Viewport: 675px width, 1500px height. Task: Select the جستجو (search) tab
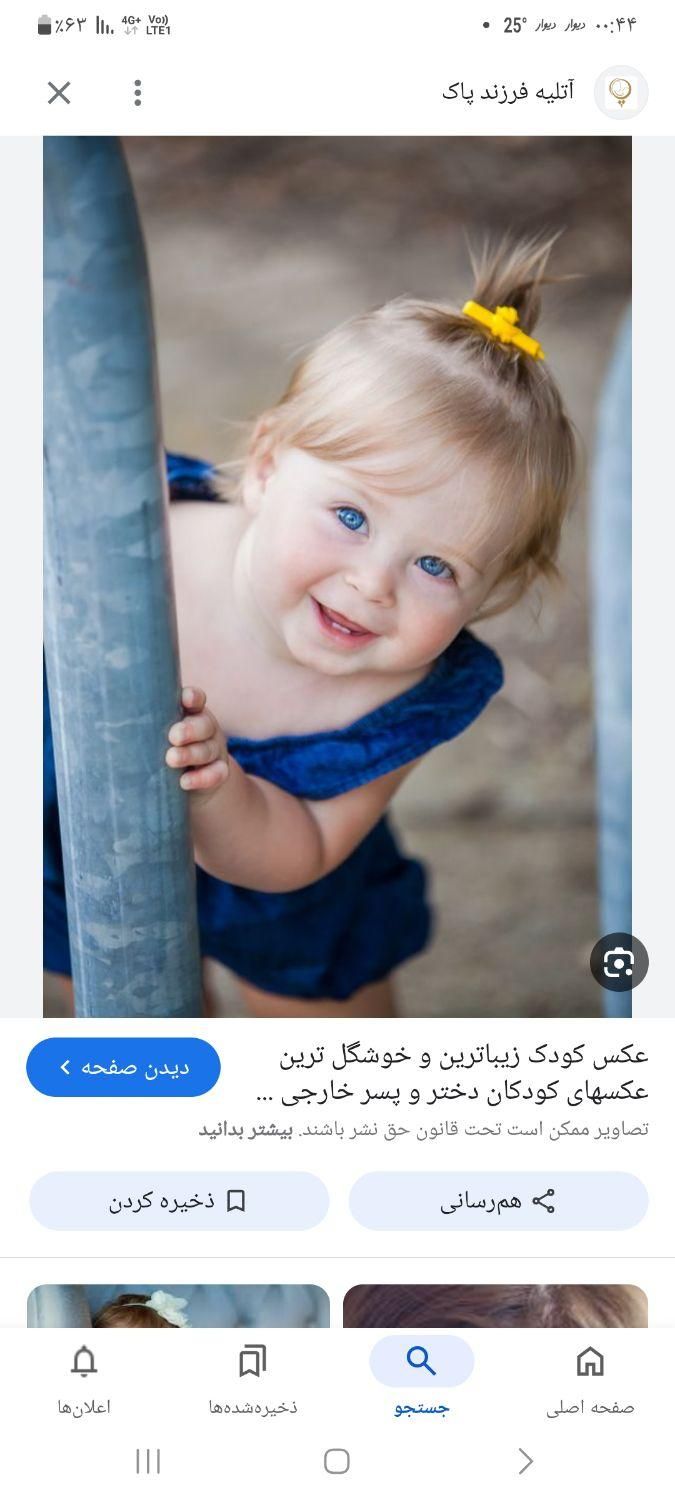tap(422, 1380)
